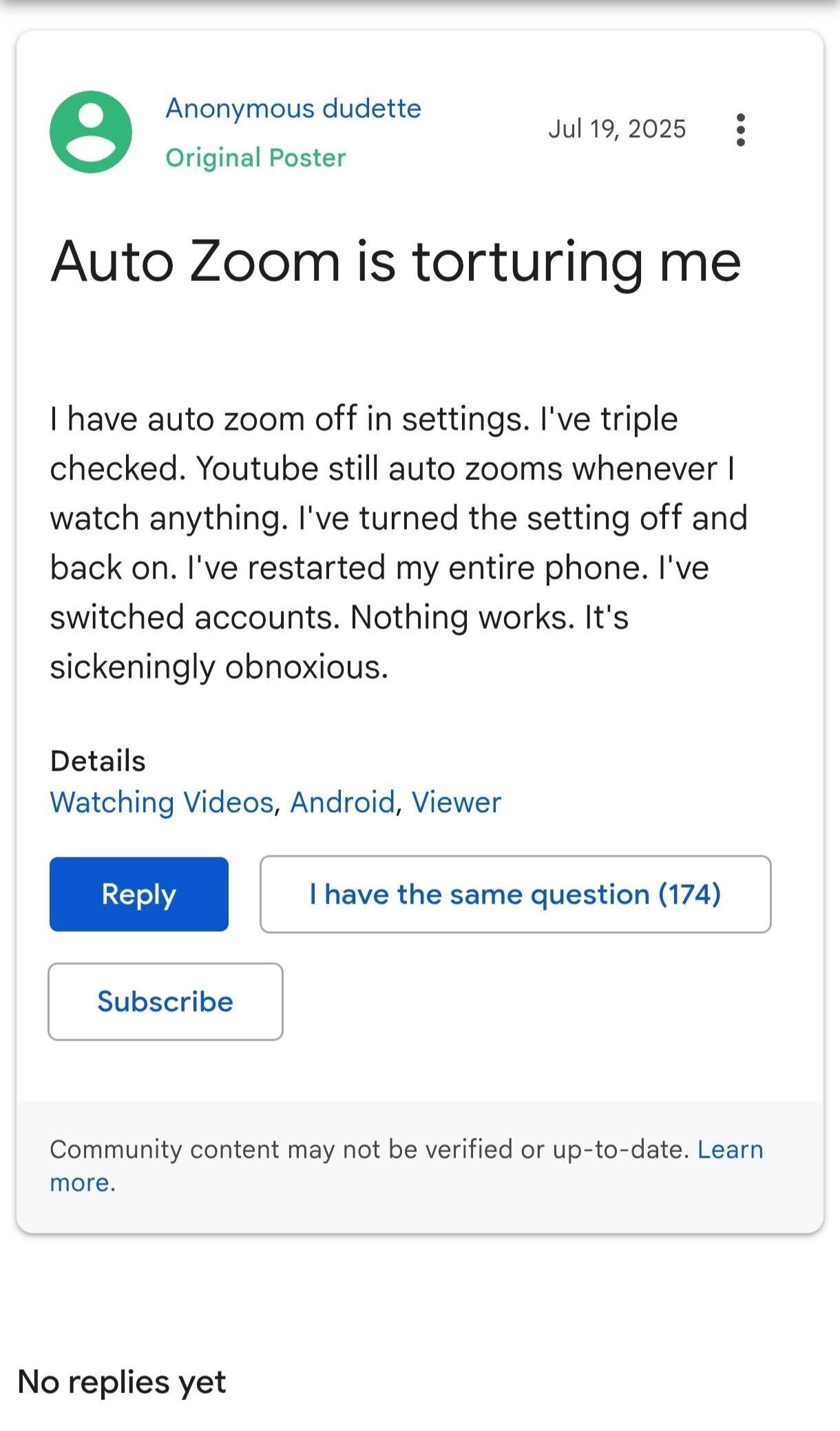
Task: Subscribe to this thread
Action: click(x=165, y=1001)
